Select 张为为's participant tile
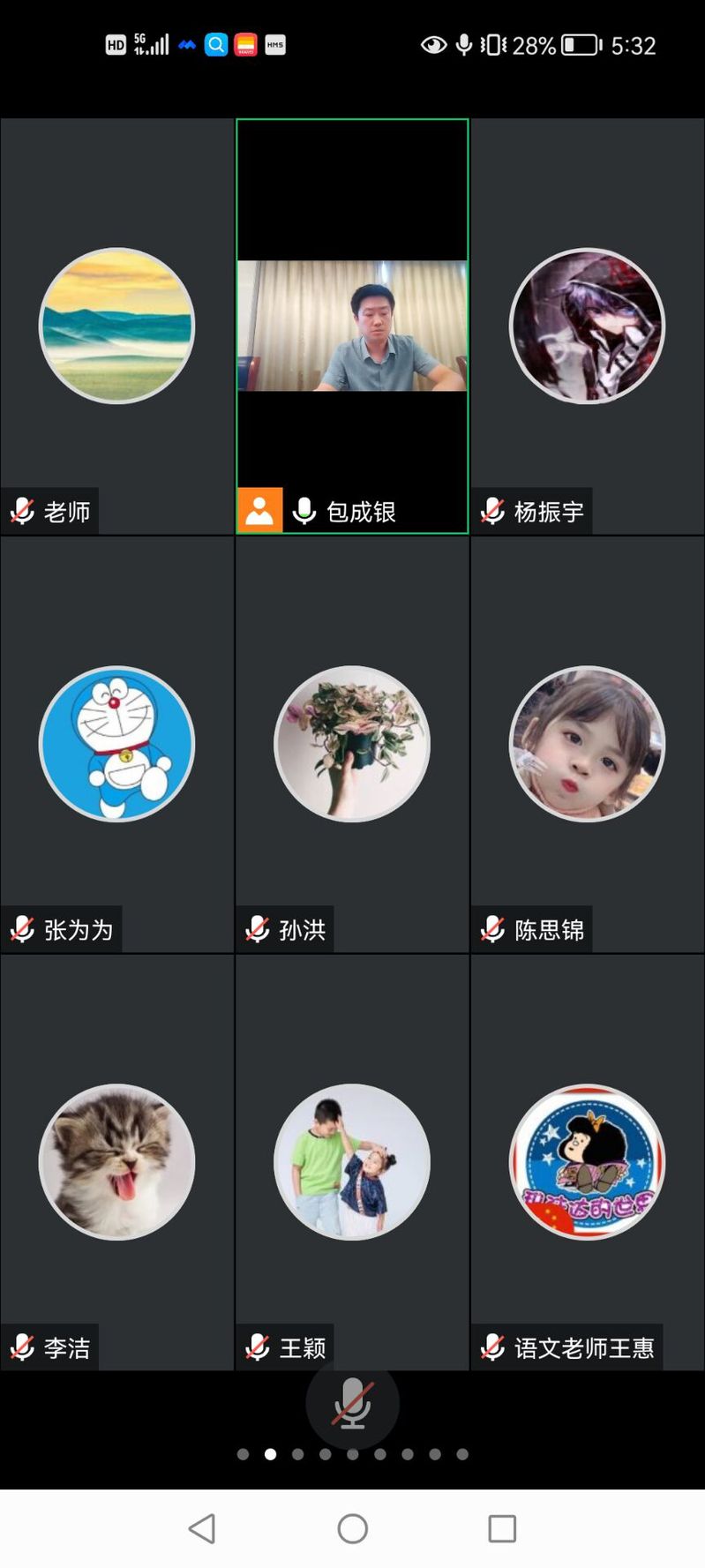 point(116,744)
